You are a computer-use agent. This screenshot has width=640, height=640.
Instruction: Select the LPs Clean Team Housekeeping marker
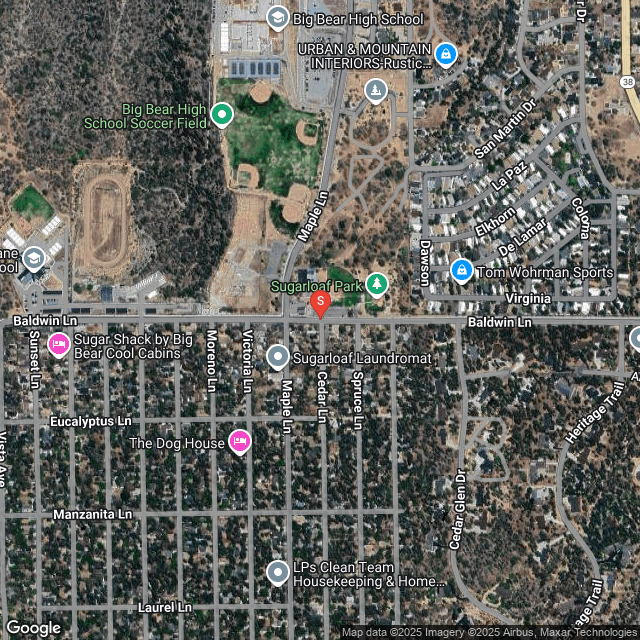click(x=278, y=572)
